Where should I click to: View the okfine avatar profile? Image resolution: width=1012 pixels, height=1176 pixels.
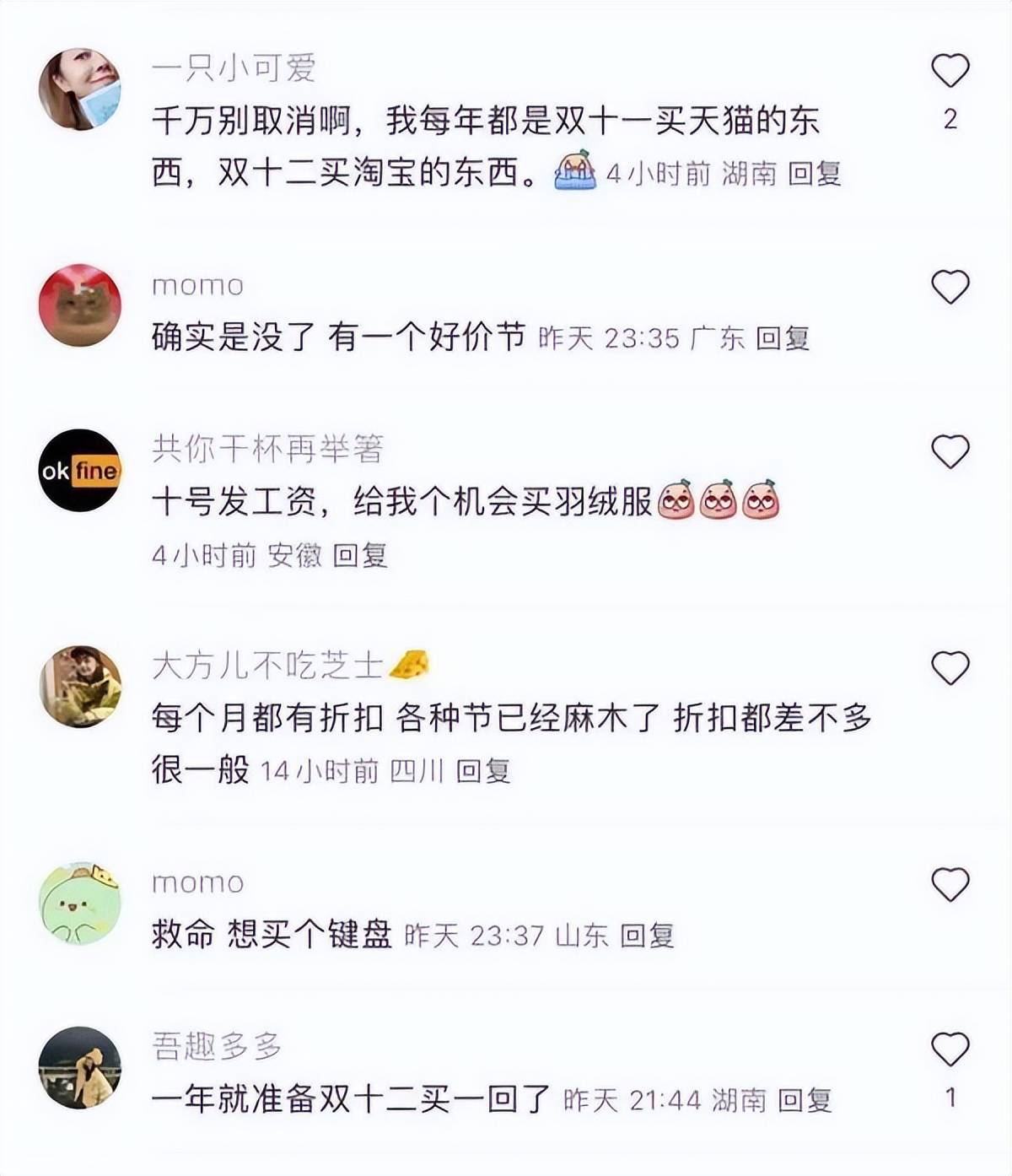click(80, 470)
